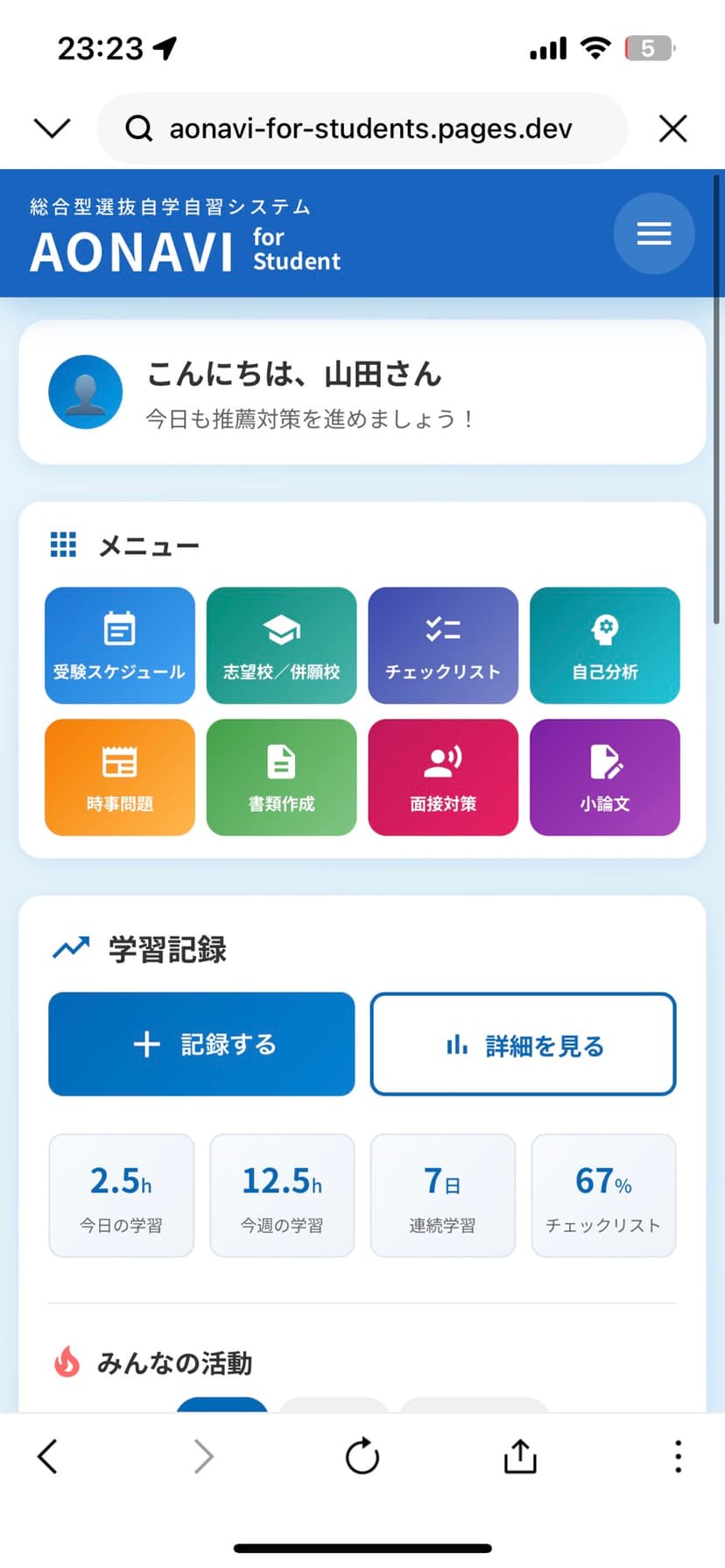Select the 時事問題 current events tile
725x1568 pixels.
[119, 777]
